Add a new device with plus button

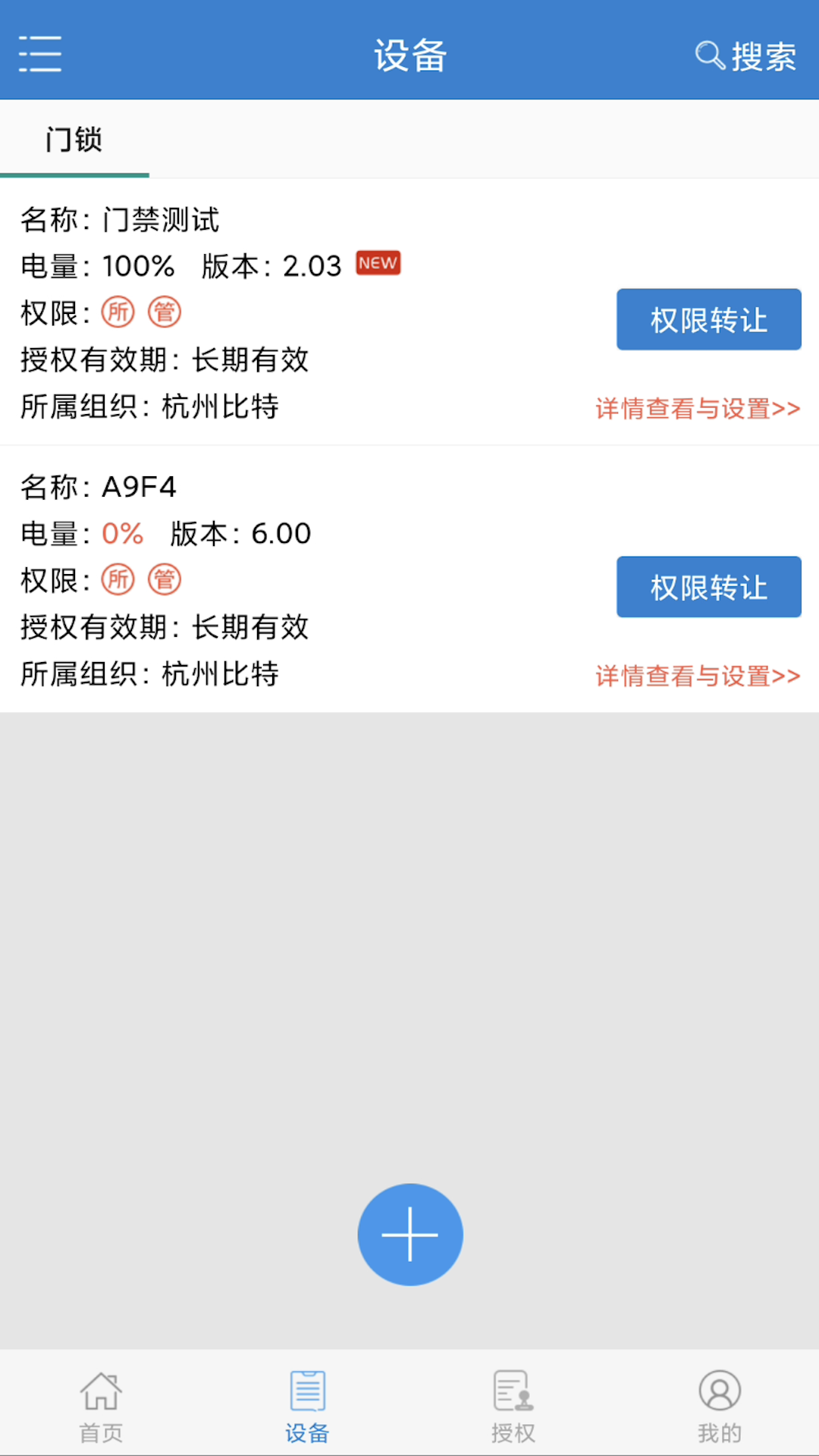409,1234
